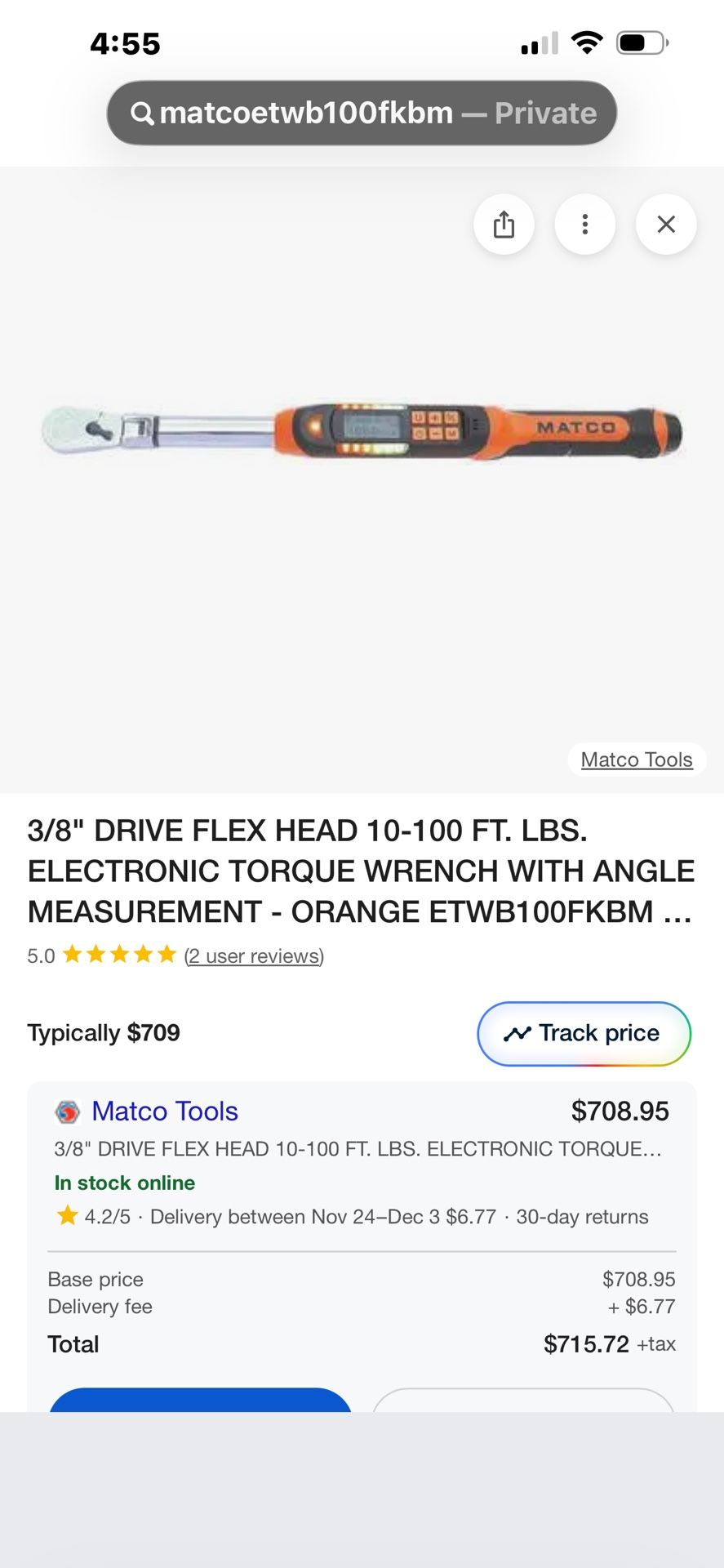Tap the share icon
Viewport: 724px width, 1568px height.
click(x=504, y=225)
